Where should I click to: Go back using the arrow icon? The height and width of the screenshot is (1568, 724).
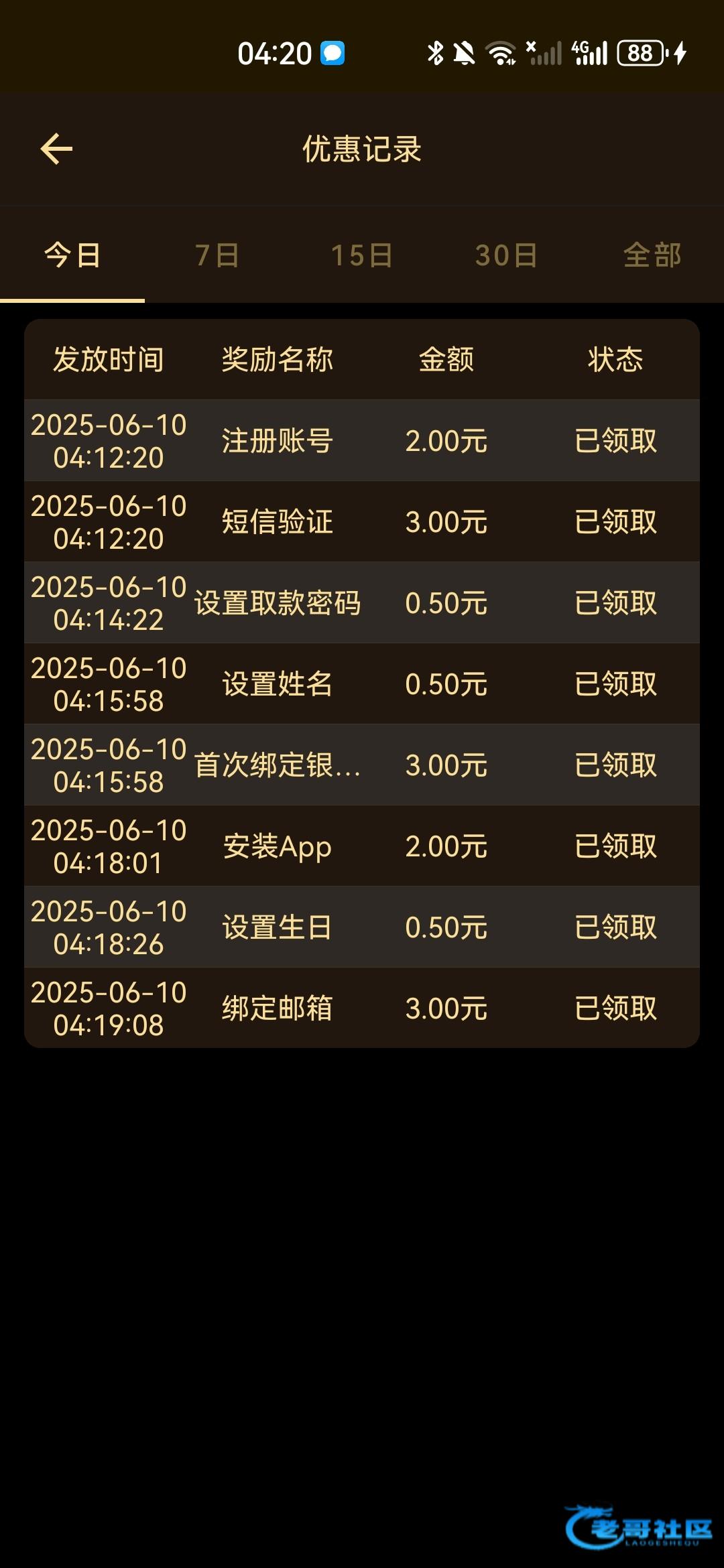point(56,149)
